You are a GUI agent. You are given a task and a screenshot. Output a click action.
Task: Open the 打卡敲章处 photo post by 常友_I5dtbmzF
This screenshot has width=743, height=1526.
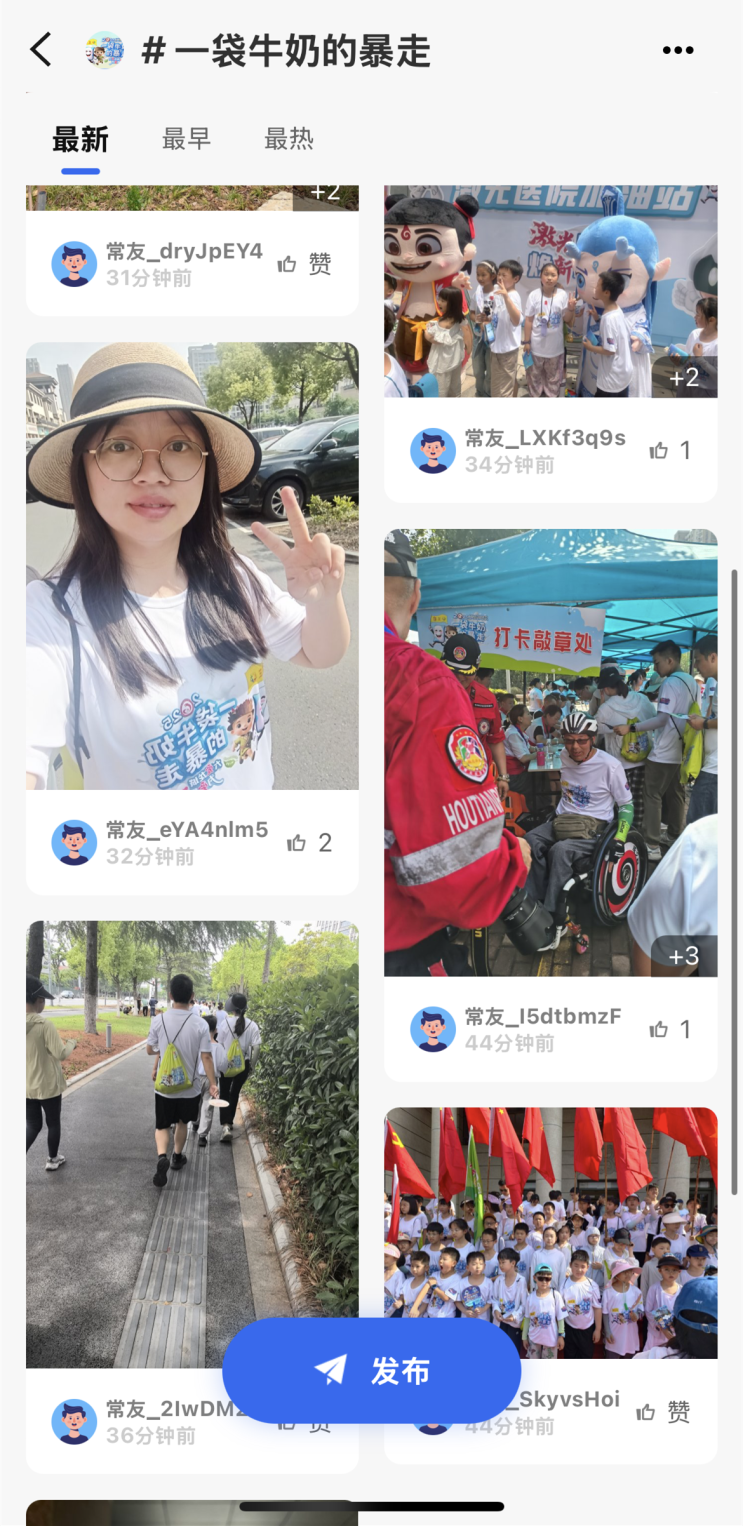tap(551, 753)
